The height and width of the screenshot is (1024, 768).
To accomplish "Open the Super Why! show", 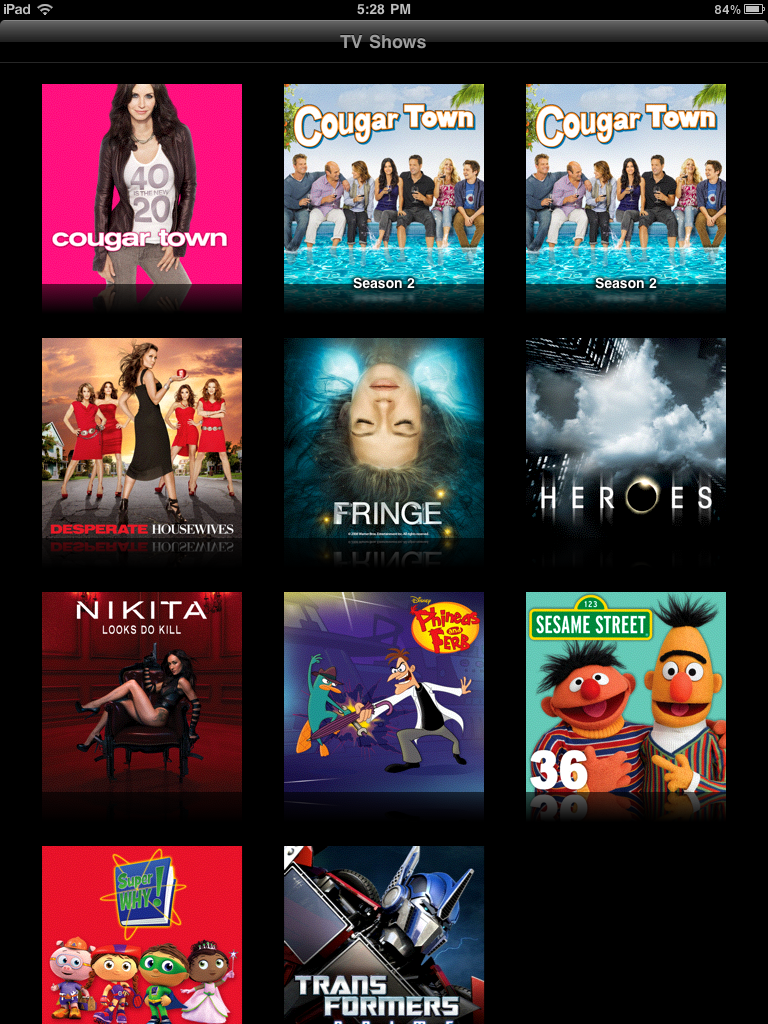I will pyautogui.click(x=142, y=934).
